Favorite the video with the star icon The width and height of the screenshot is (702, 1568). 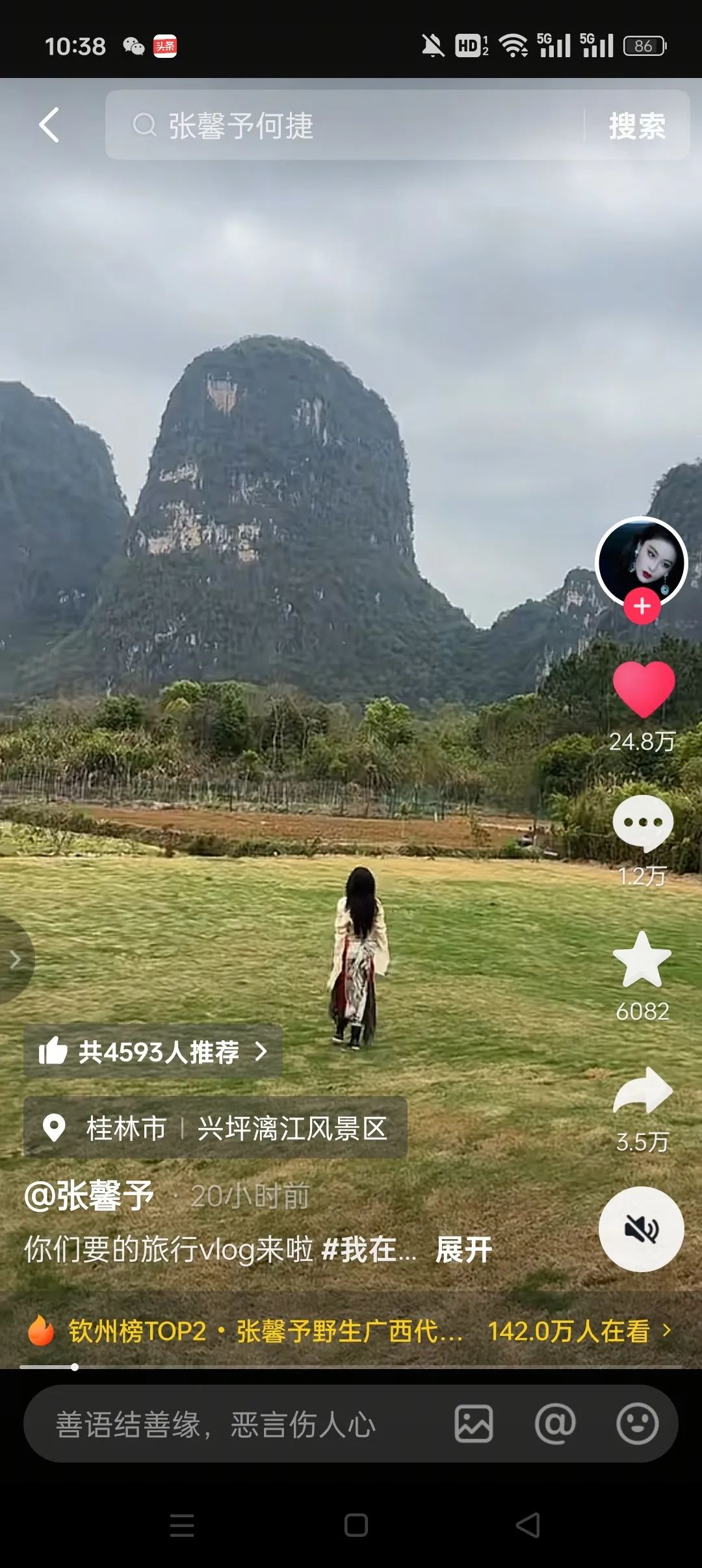642,960
